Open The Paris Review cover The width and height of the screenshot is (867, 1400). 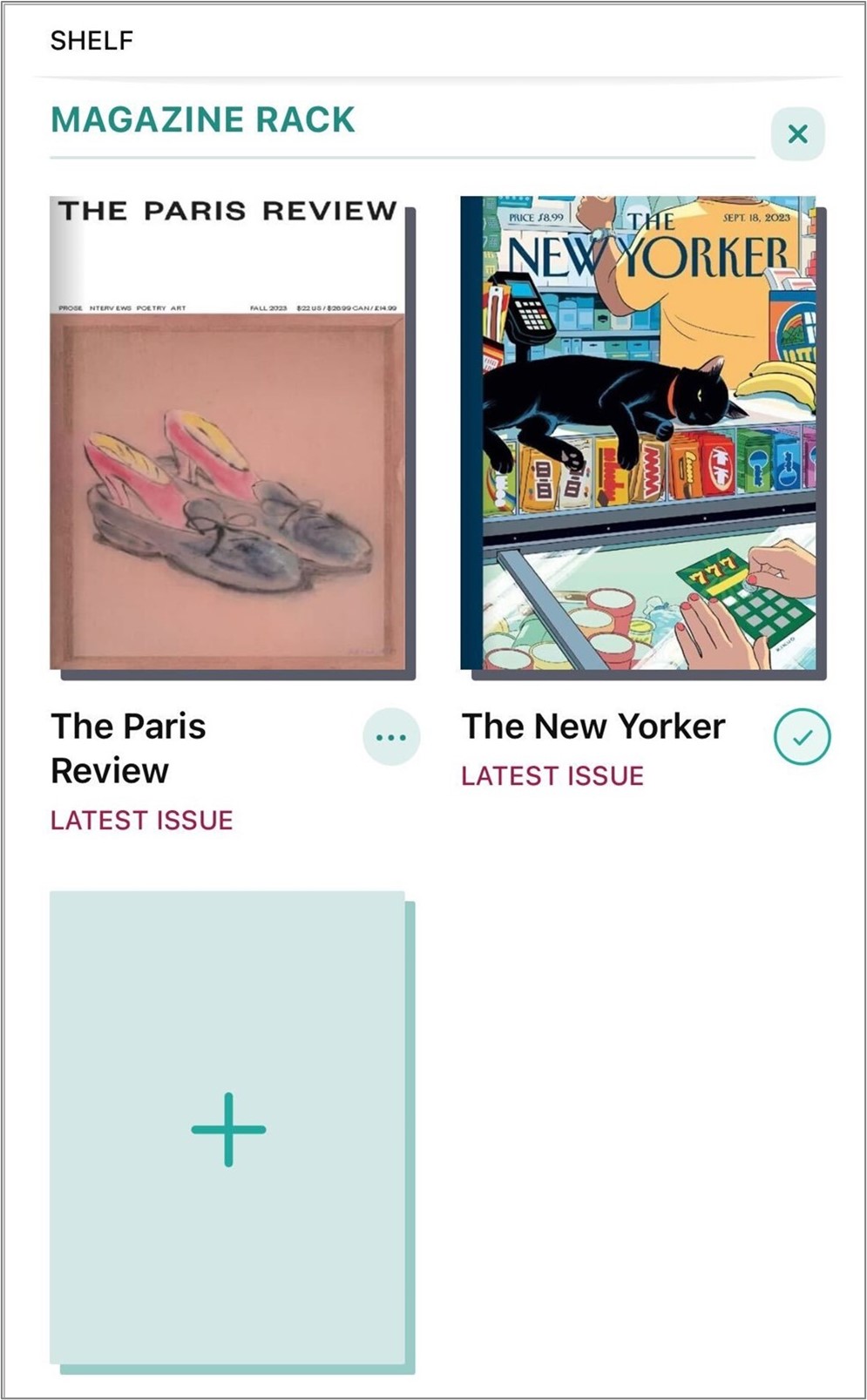click(x=232, y=437)
